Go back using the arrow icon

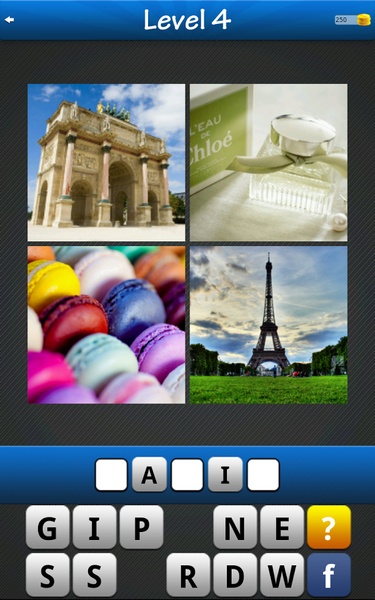(x=10, y=20)
